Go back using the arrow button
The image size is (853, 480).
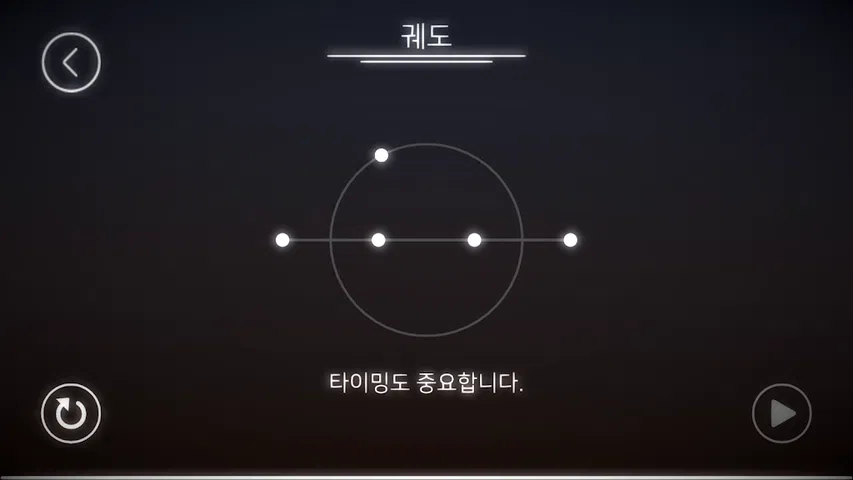[x=71, y=63]
